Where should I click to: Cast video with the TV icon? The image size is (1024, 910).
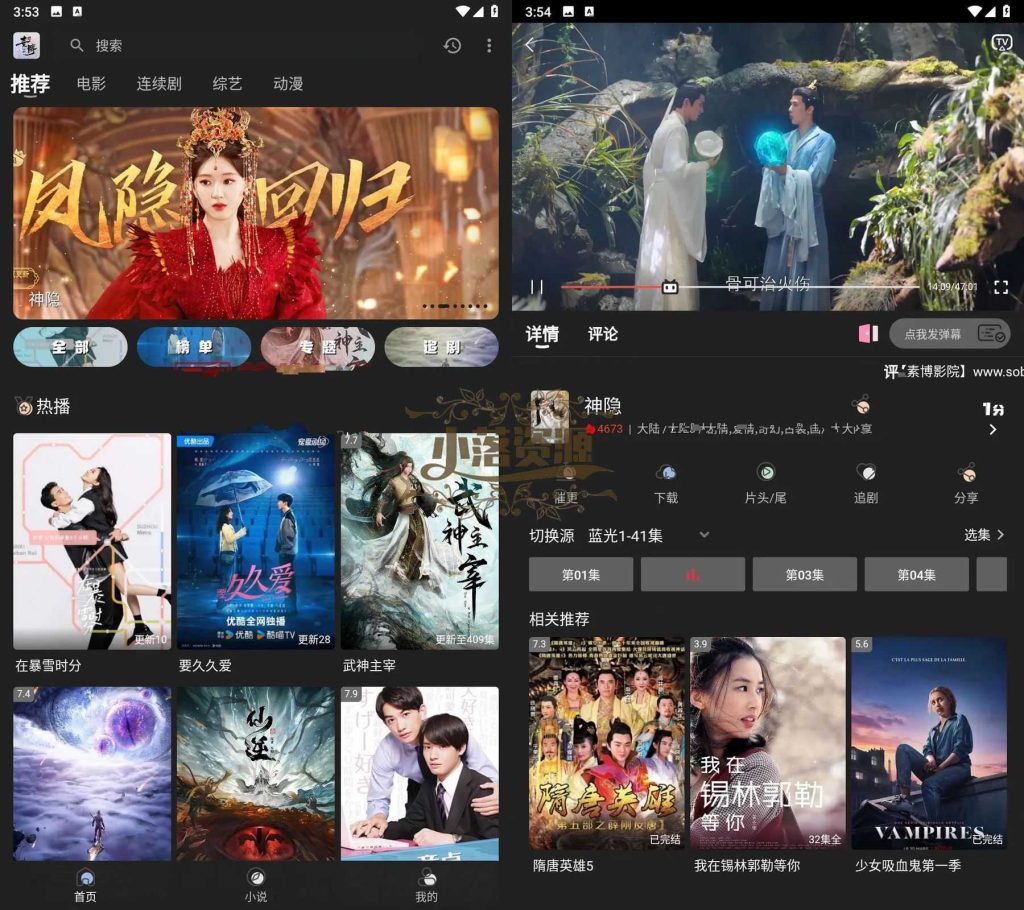click(1001, 43)
